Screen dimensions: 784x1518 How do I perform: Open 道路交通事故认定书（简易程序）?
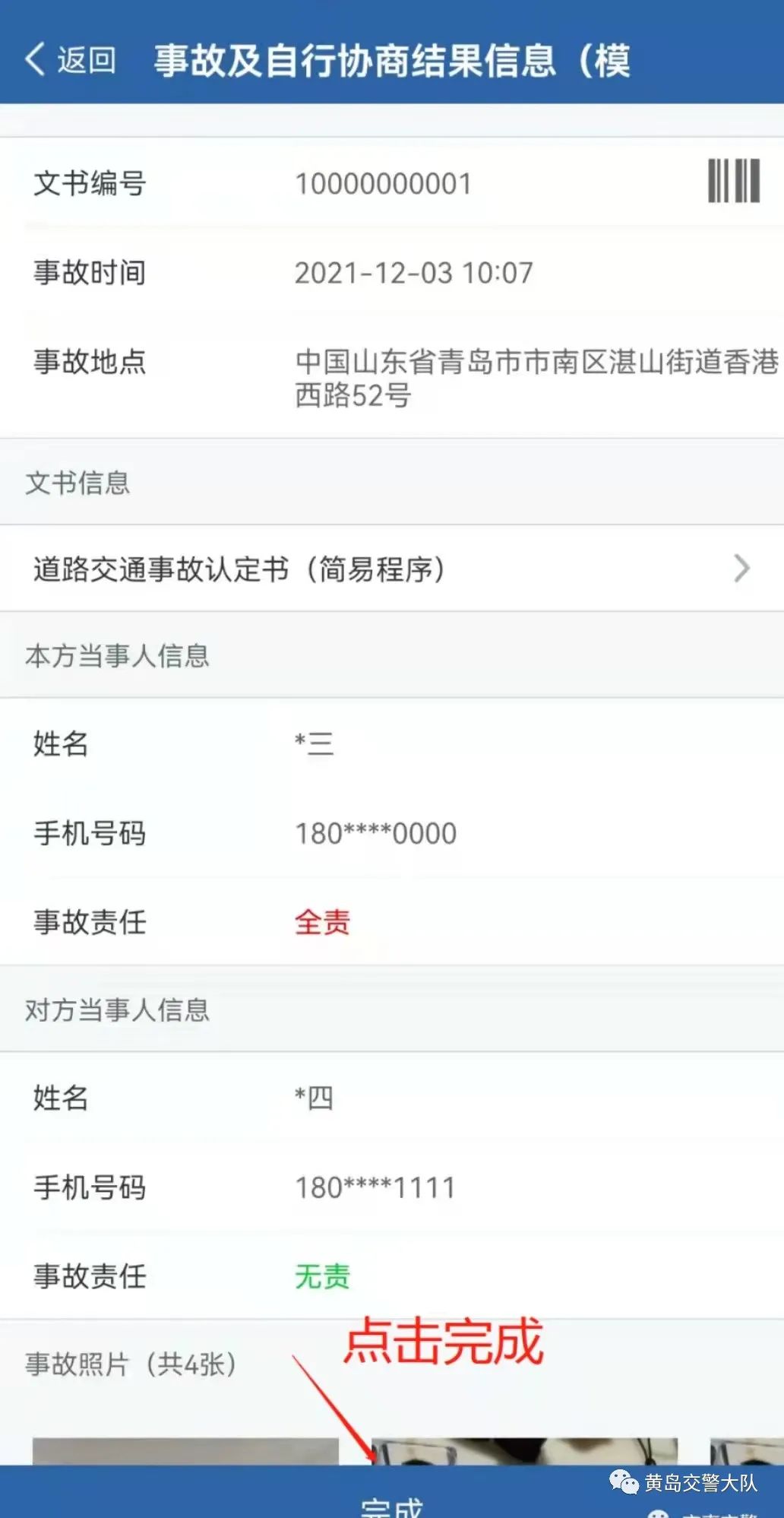(392, 569)
